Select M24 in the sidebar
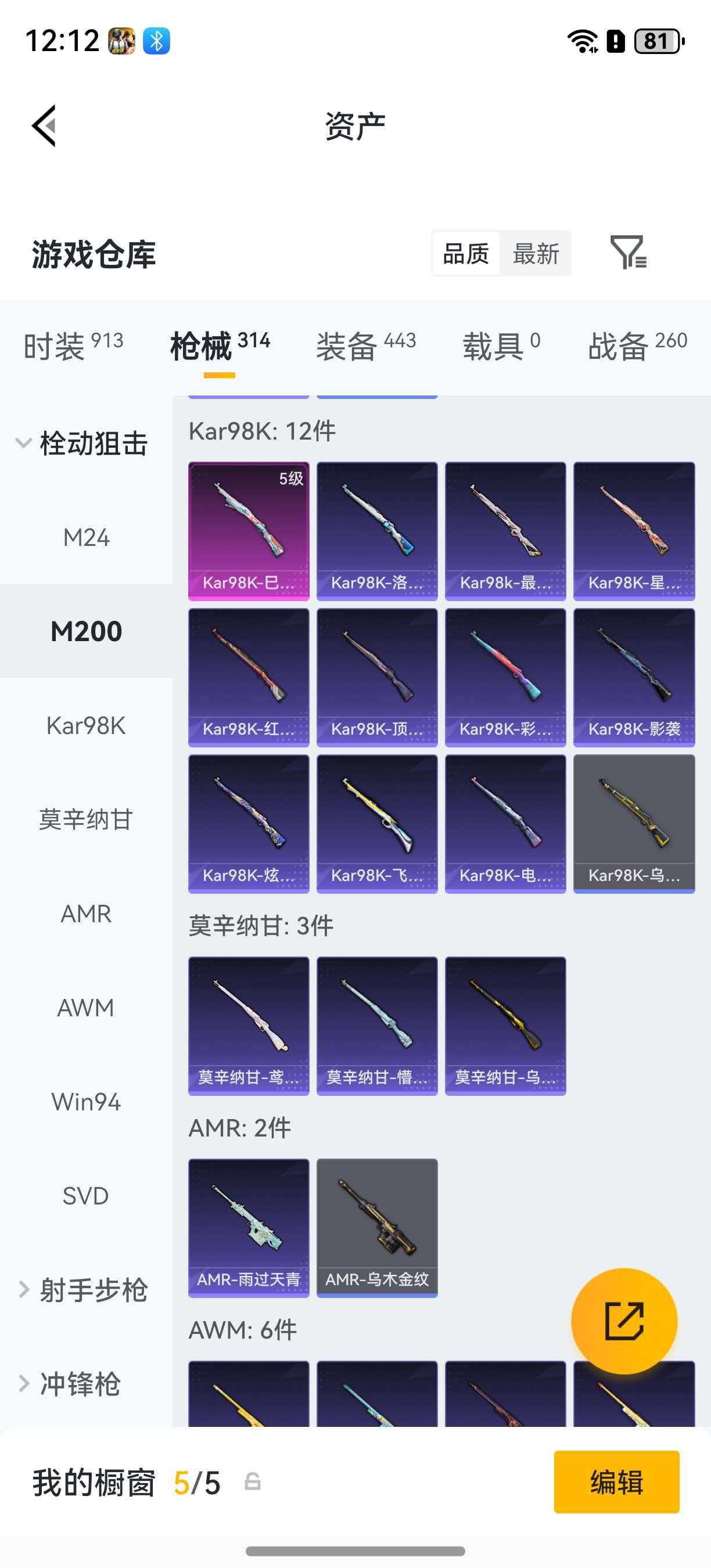Screen dimensions: 711x1568 [x=87, y=537]
